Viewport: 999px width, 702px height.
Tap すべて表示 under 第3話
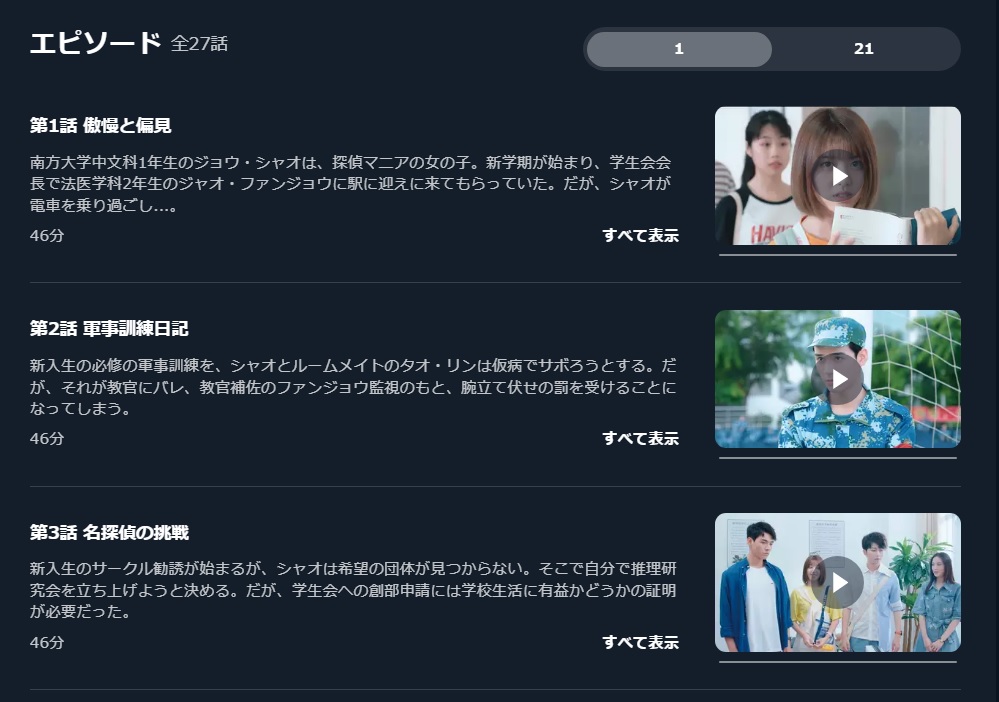[x=640, y=642]
